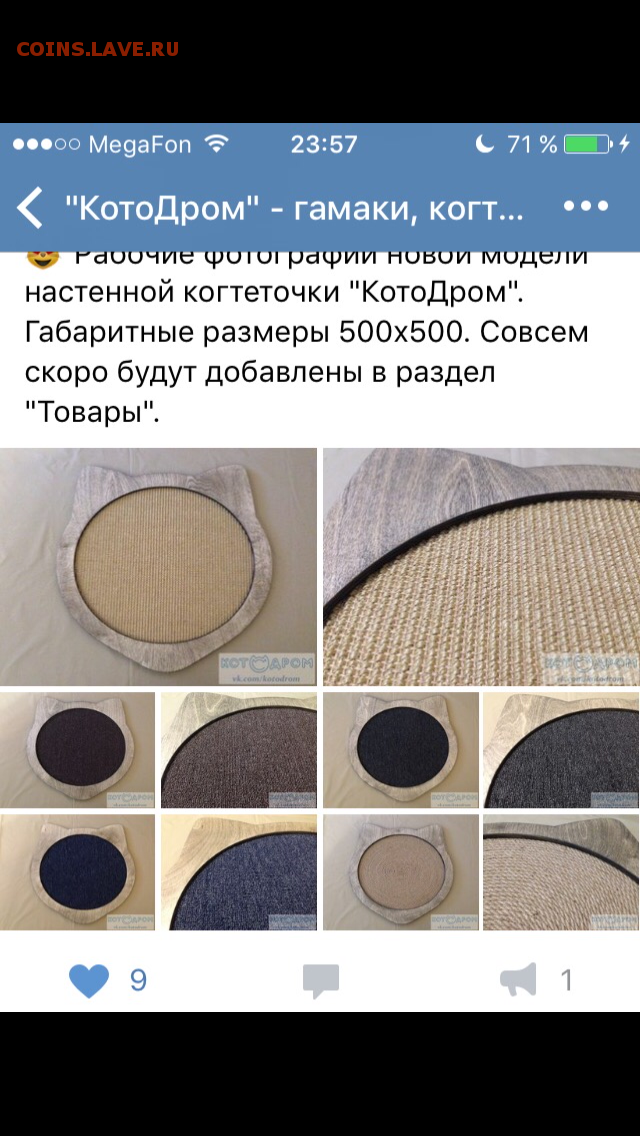Open the comments bubble icon
Viewport: 640px width, 1136px height.
pyautogui.click(x=320, y=981)
